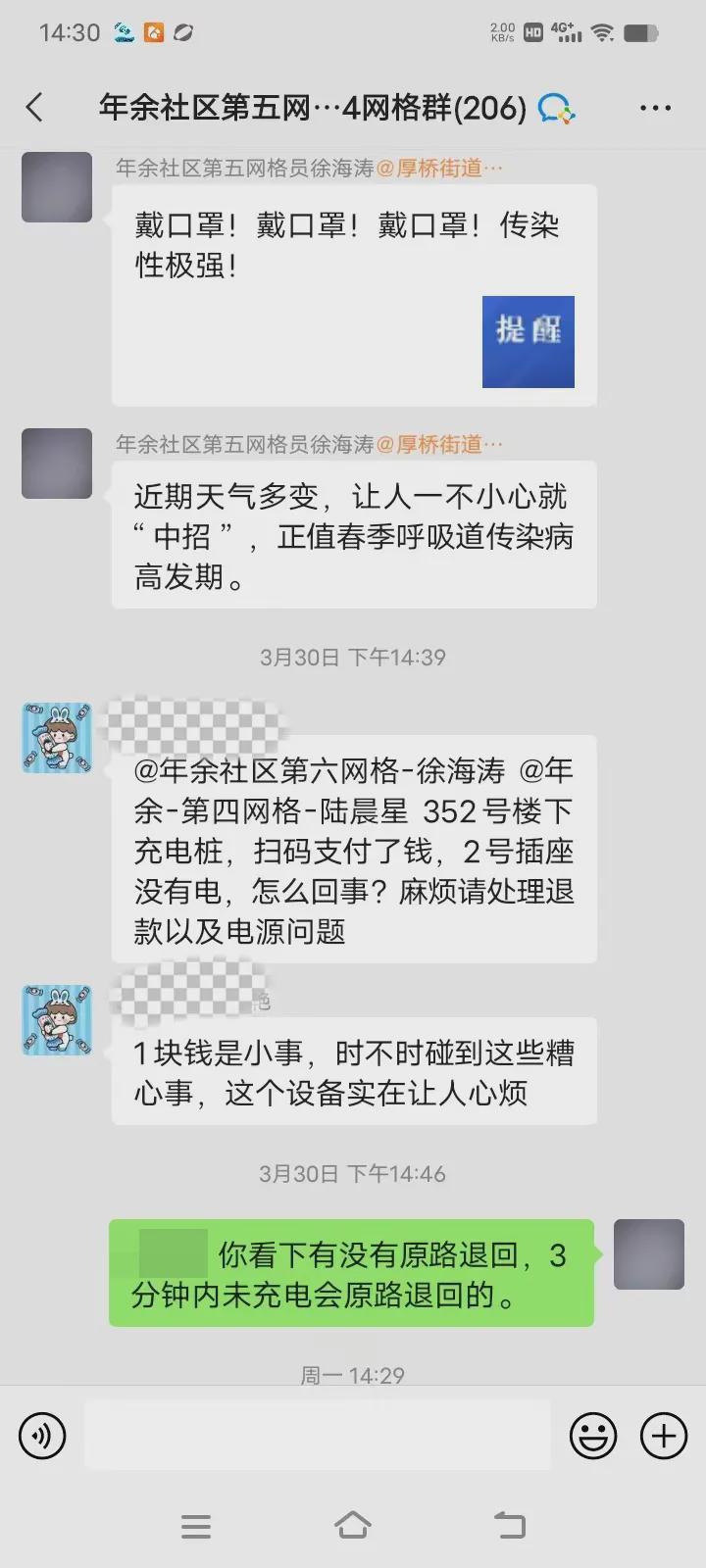Go back from the group chat
This screenshot has width=706, height=1568.
point(35,107)
